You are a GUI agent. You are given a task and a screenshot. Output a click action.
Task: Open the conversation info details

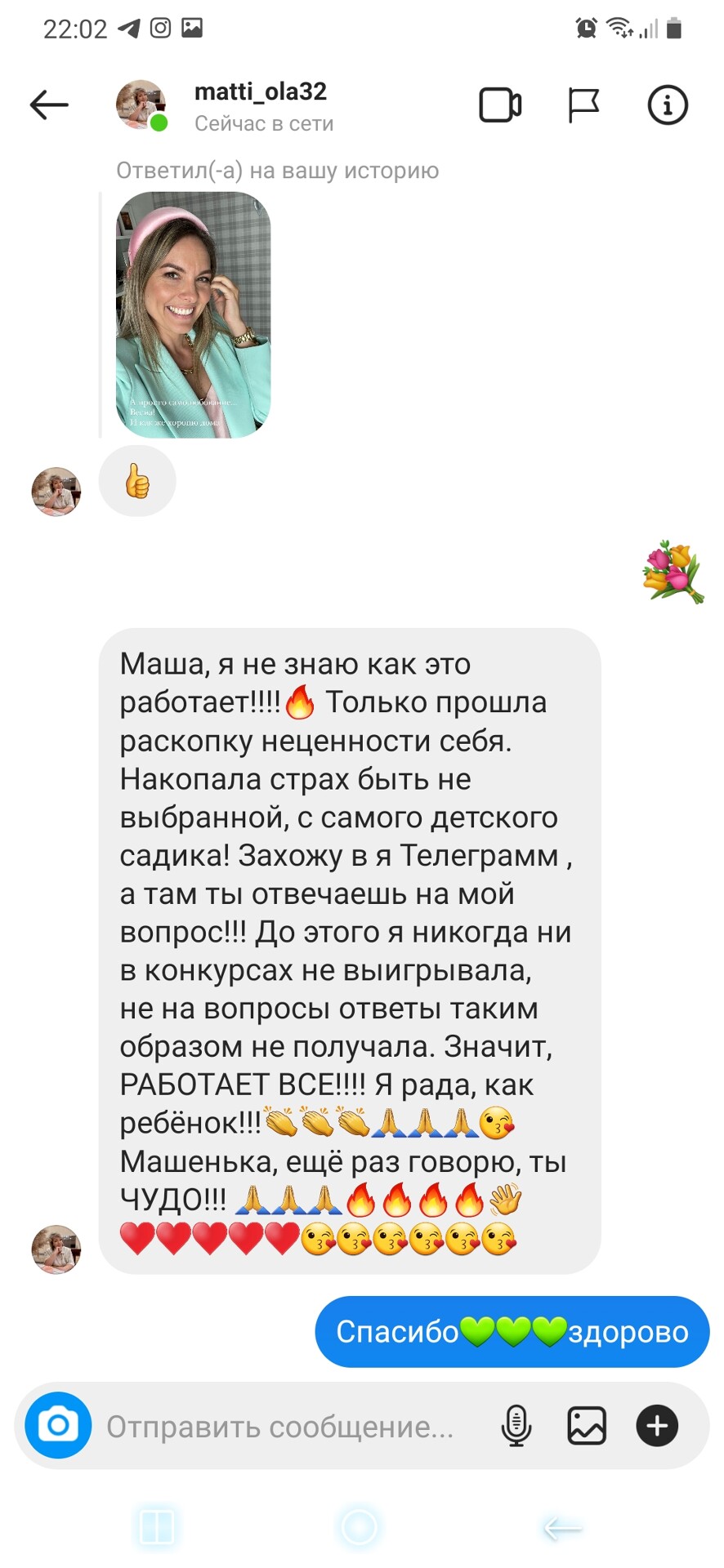(x=668, y=105)
